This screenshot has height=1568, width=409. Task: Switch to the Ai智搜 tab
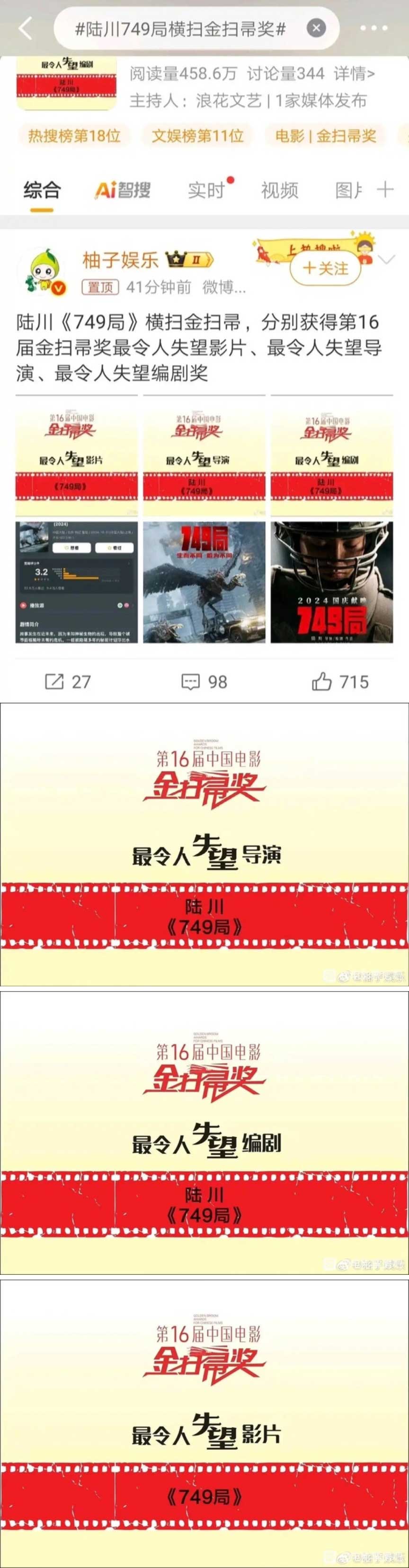123,191
